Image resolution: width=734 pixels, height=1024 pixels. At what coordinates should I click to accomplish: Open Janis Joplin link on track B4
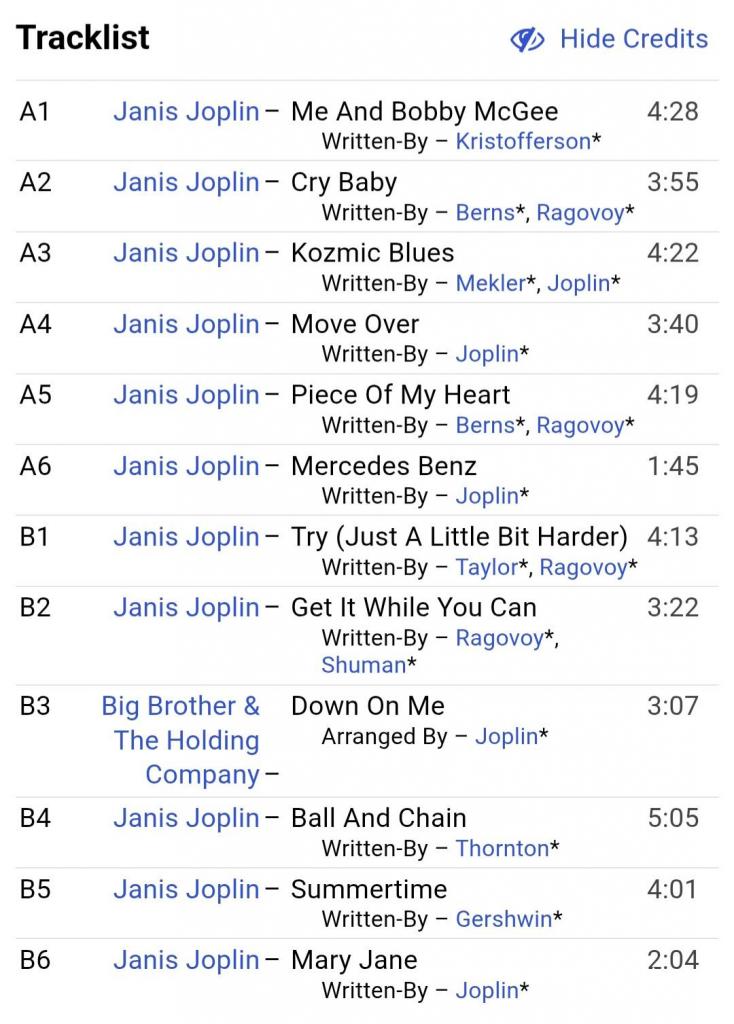point(186,818)
